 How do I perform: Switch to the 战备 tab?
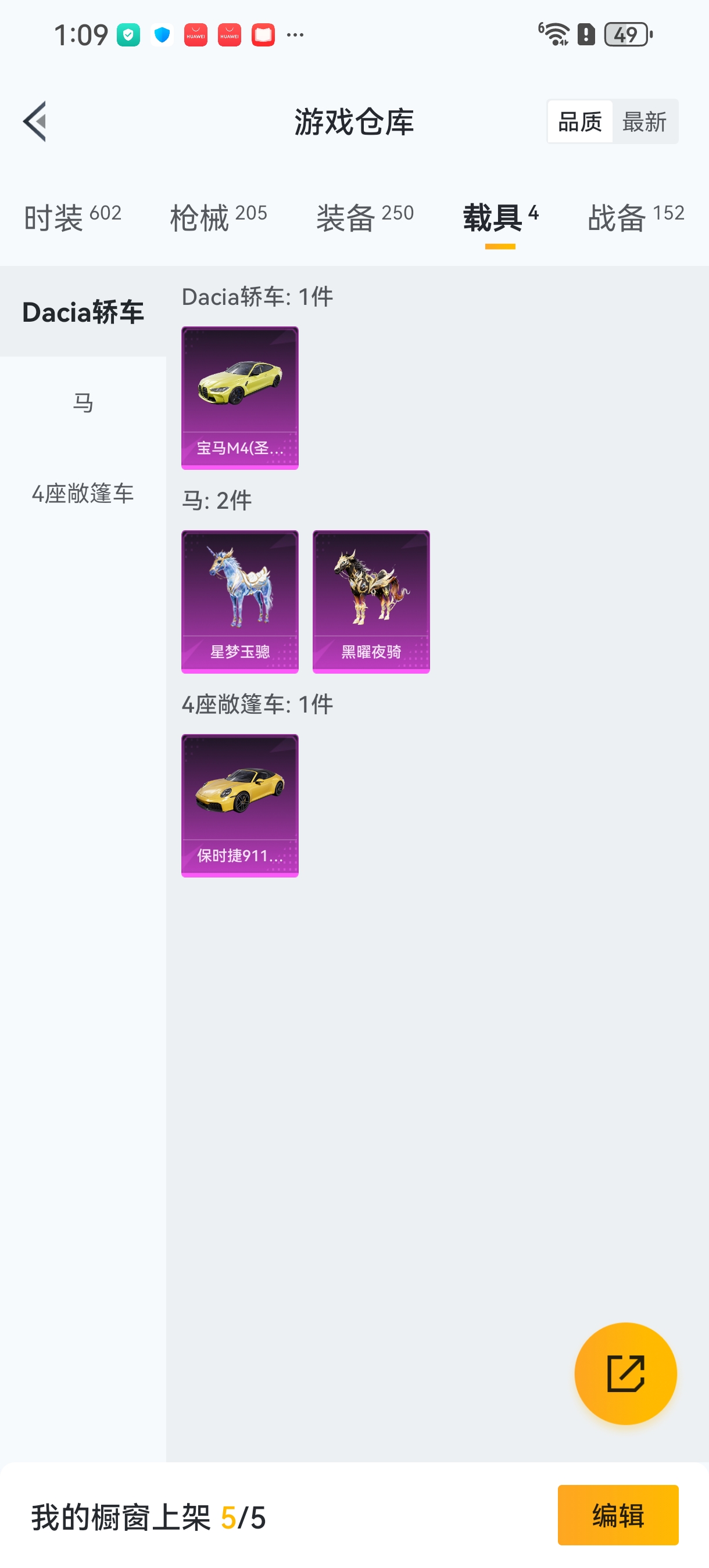[x=635, y=217]
